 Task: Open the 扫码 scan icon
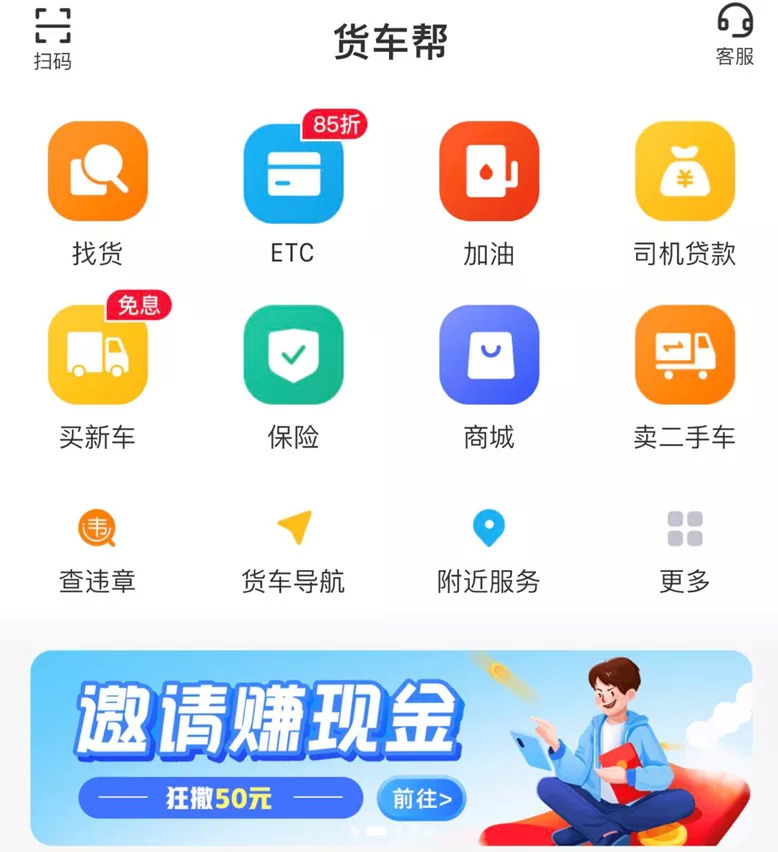52,37
